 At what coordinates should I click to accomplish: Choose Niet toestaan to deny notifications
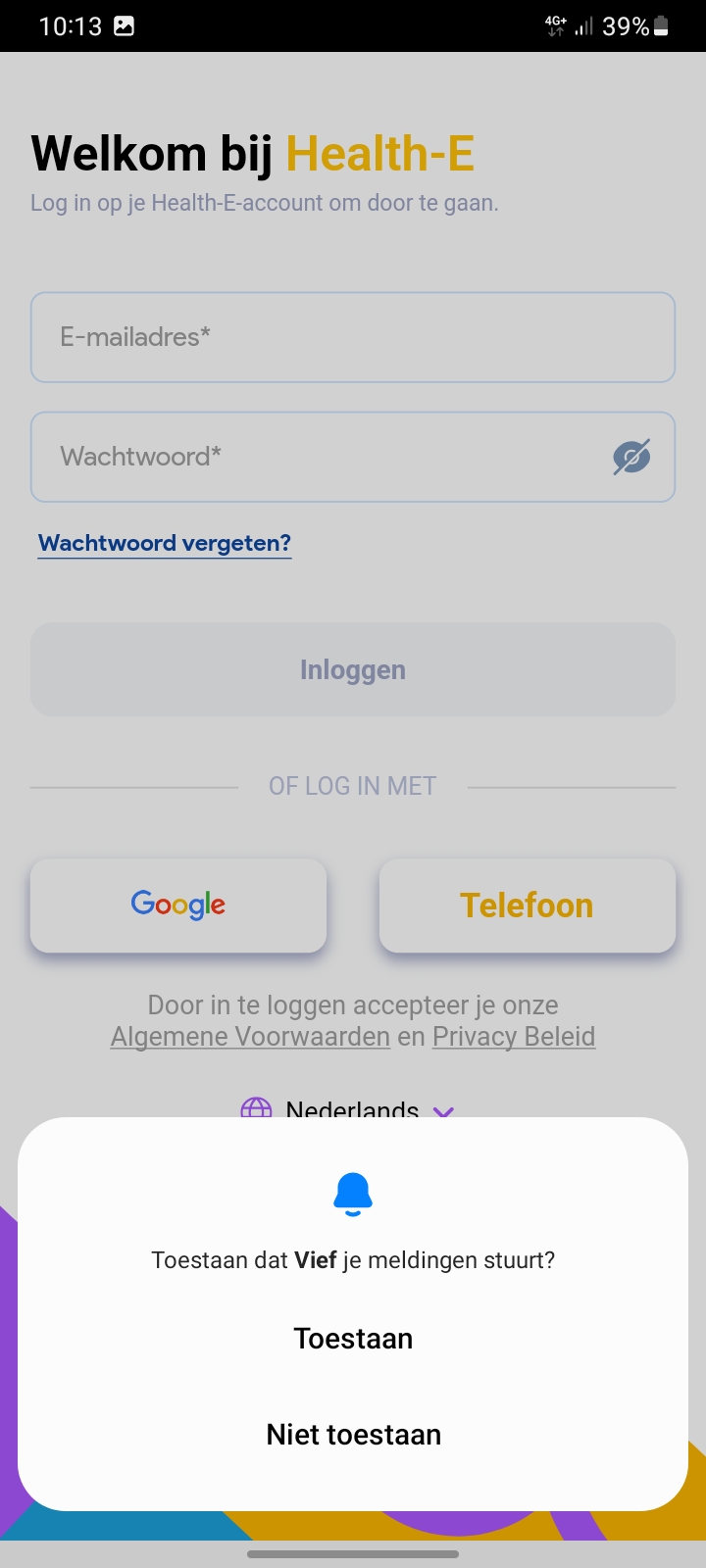(353, 1435)
